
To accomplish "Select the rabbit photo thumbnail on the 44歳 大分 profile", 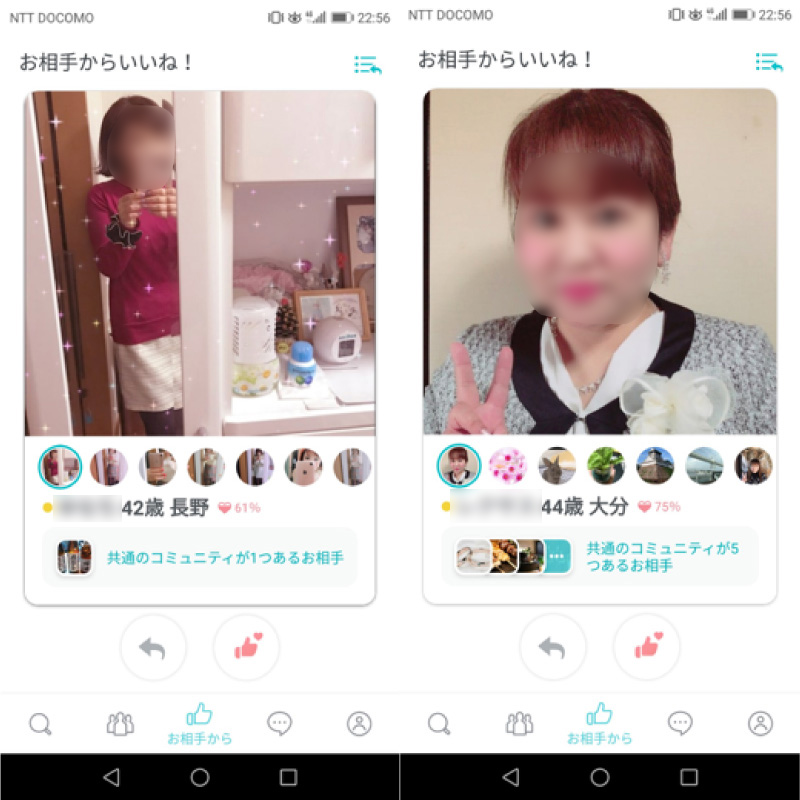I will click(x=557, y=466).
